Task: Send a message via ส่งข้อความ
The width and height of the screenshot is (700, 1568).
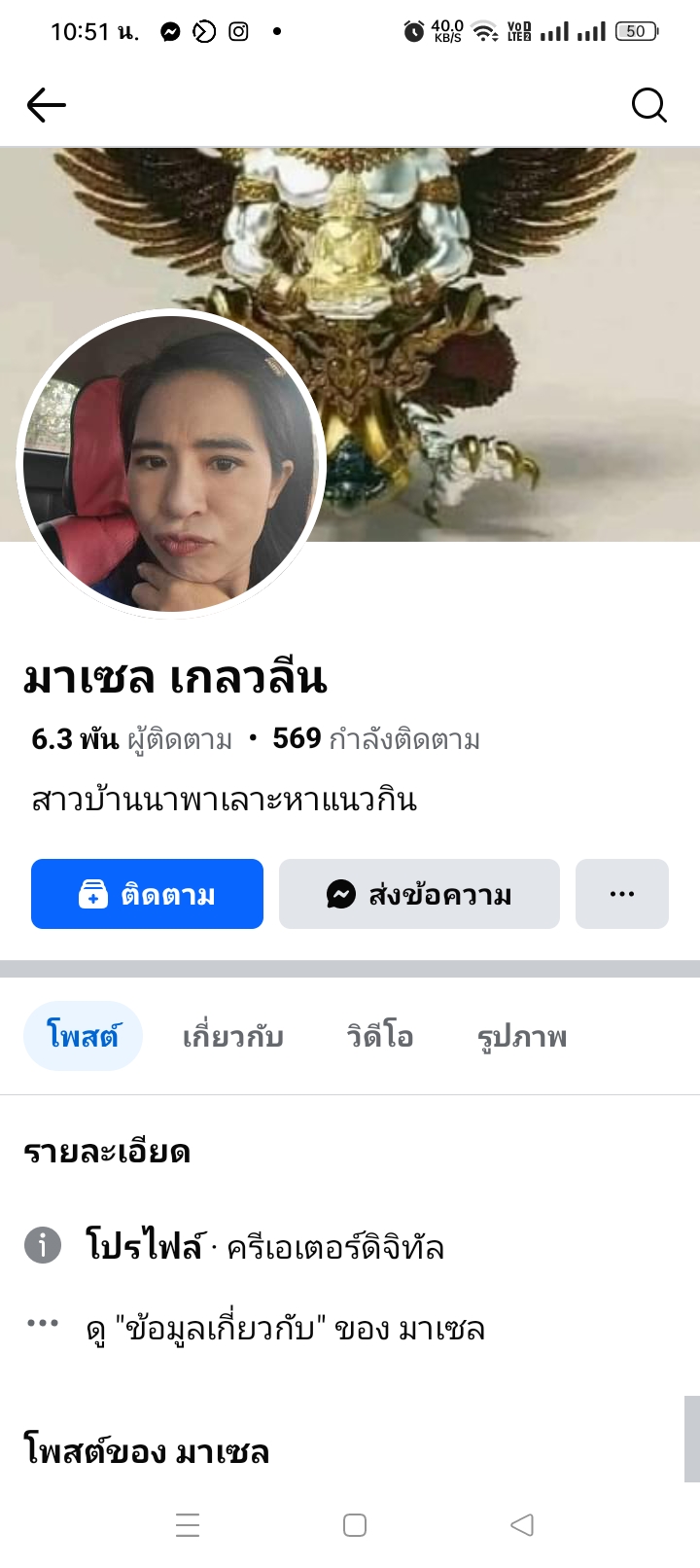Action: coord(419,894)
